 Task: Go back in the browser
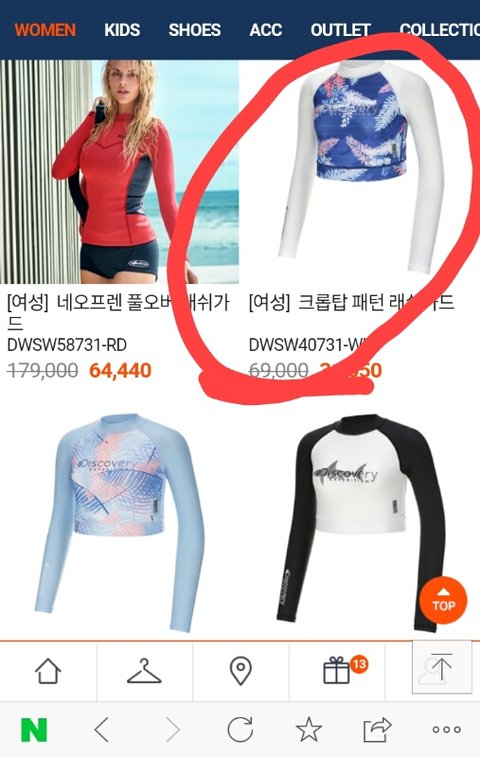click(102, 729)
